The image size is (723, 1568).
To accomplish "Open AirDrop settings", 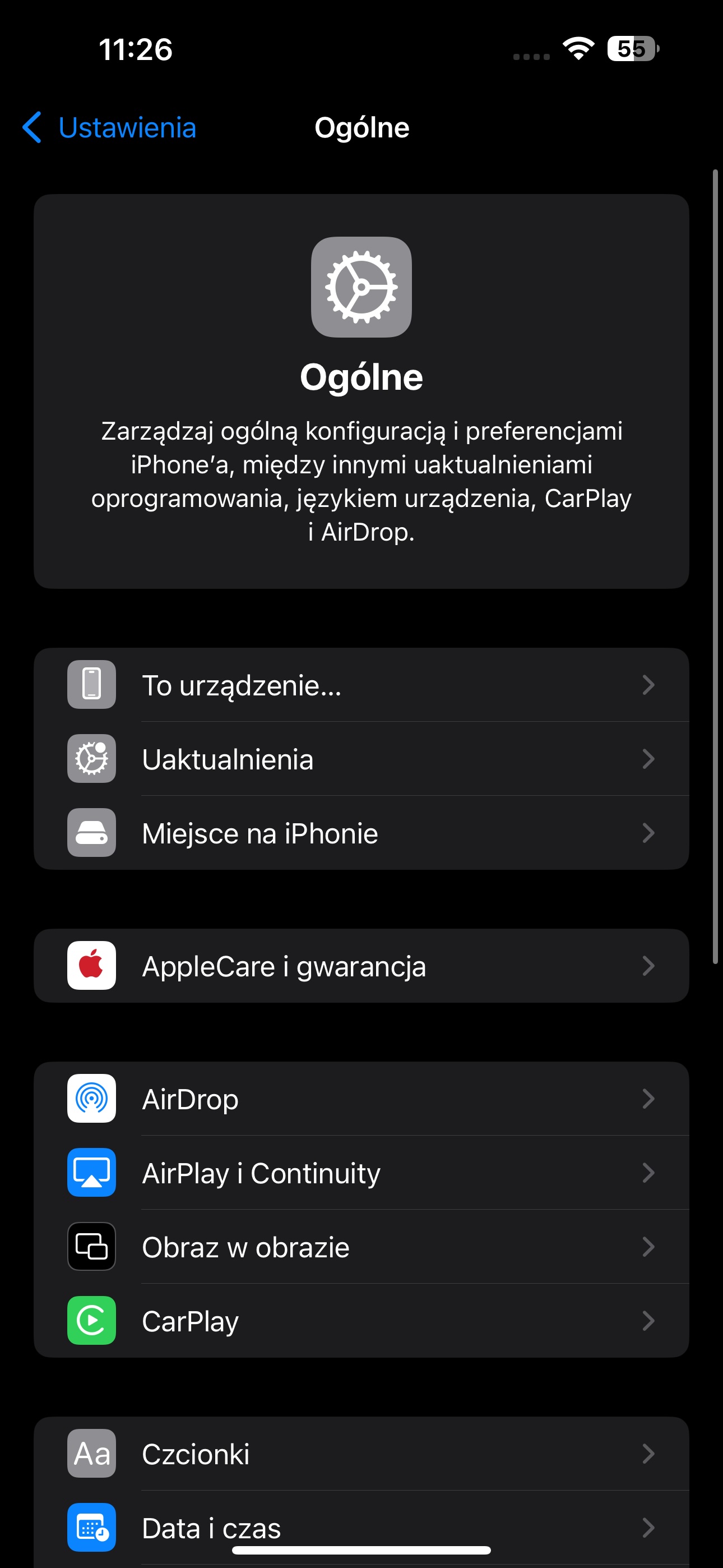I will tap(361, 1099).
